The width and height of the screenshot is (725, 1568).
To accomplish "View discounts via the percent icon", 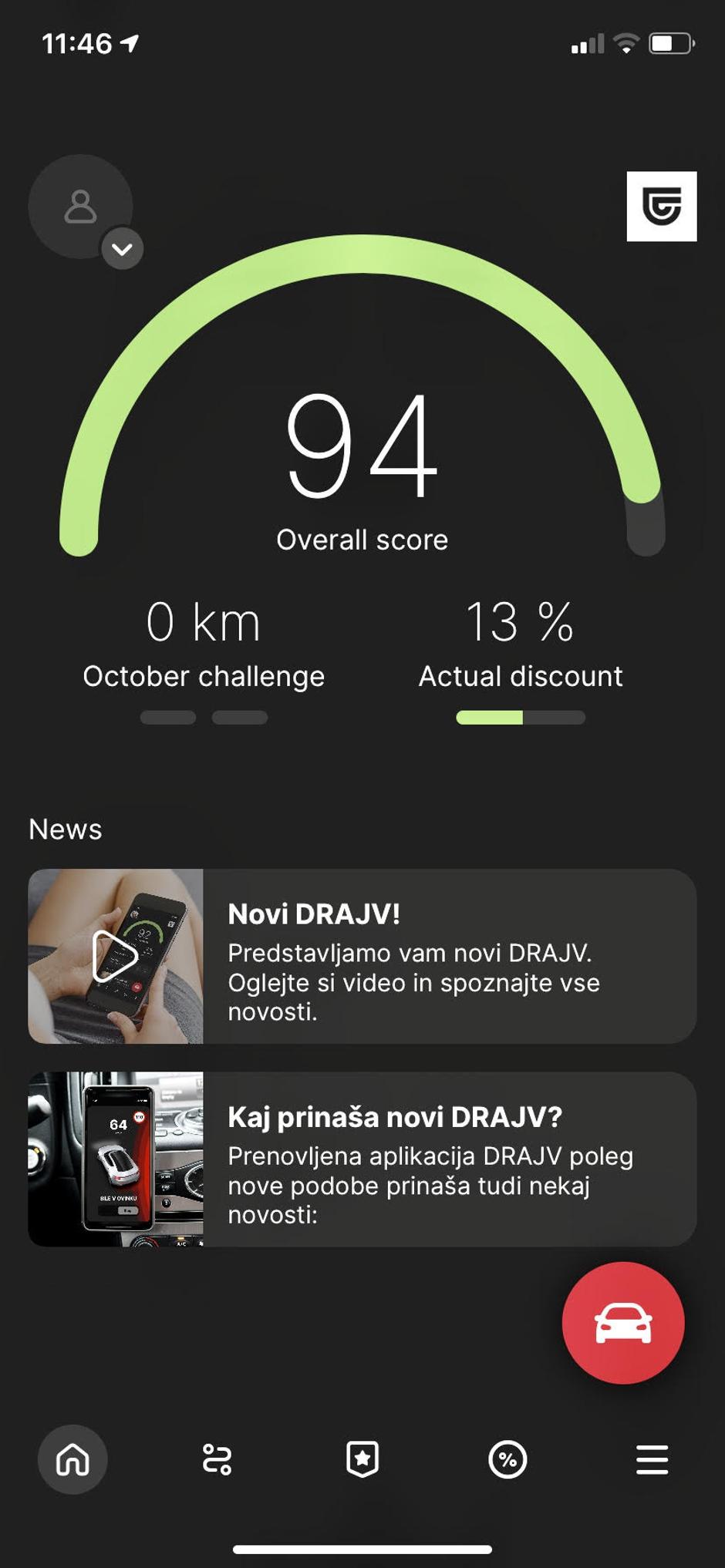I will (x=507, y=1460).
